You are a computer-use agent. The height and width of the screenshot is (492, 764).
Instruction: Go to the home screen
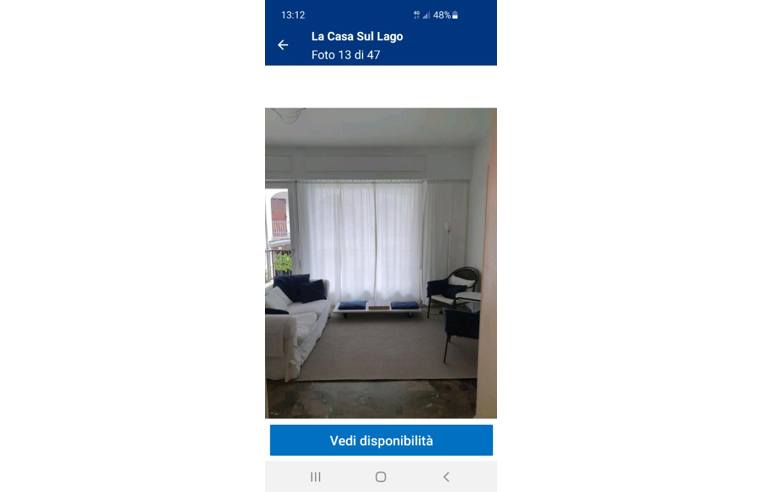(381, 477)
